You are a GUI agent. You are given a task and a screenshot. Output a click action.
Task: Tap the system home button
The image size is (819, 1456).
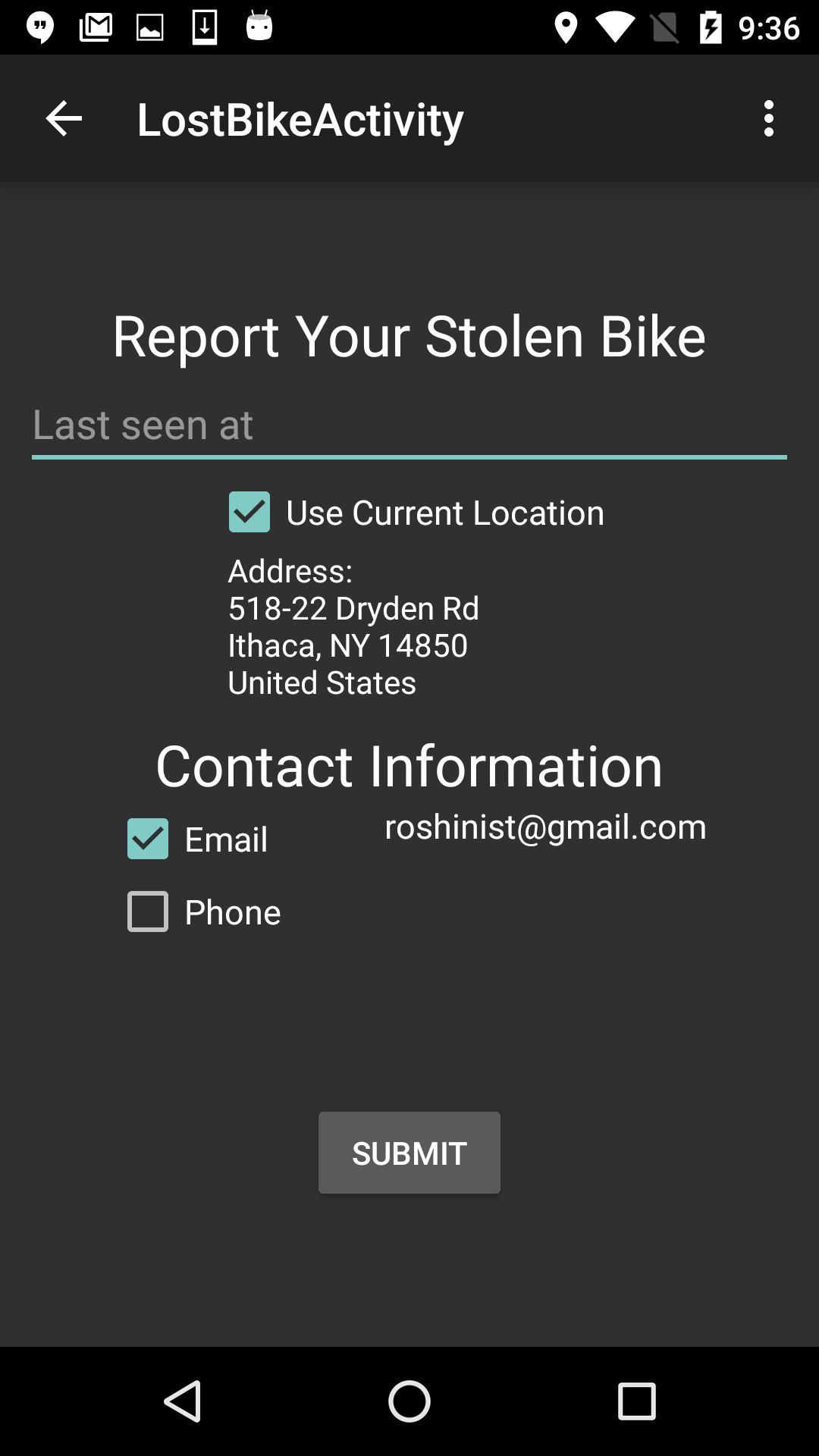(409, 1401)
